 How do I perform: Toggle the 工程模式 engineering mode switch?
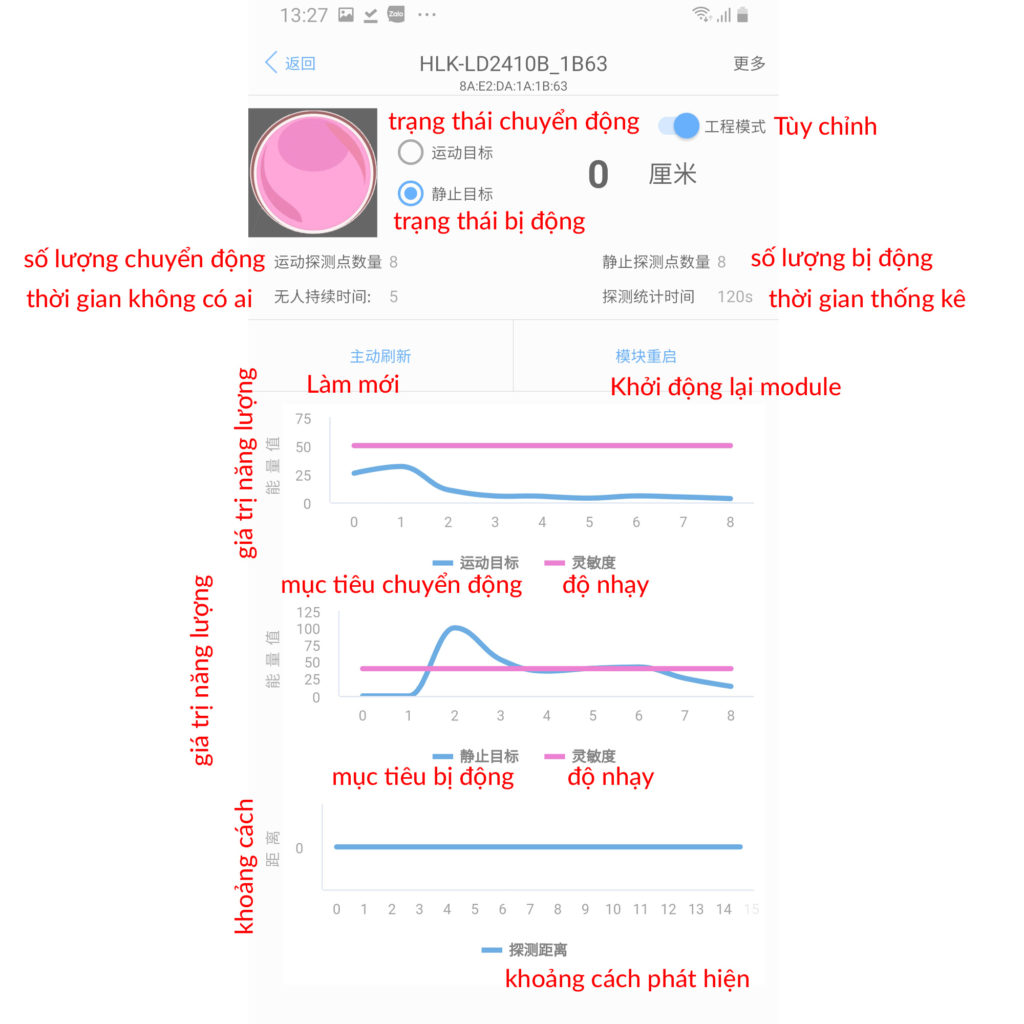pos(679,126)
